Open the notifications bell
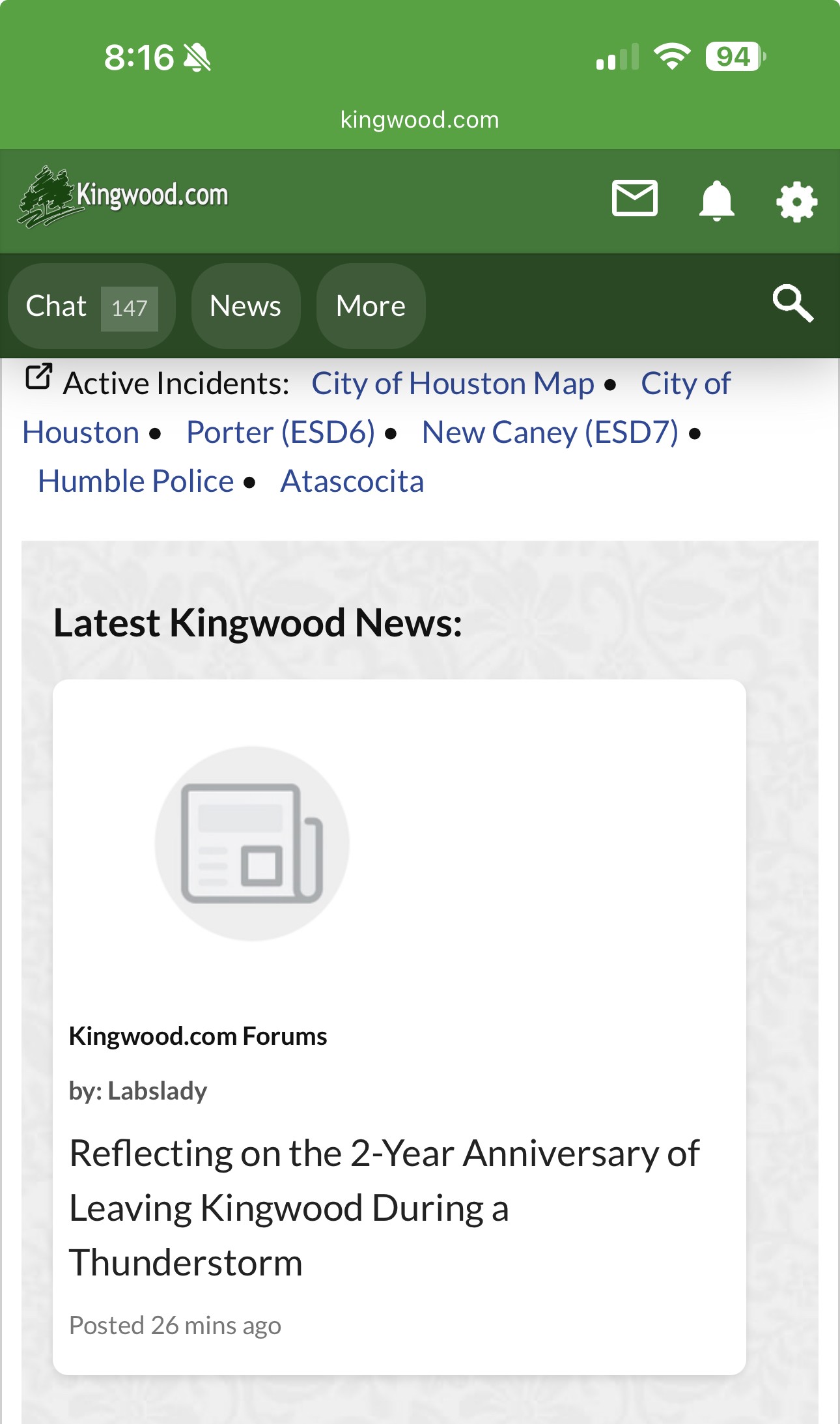 [x=716, y=200]
